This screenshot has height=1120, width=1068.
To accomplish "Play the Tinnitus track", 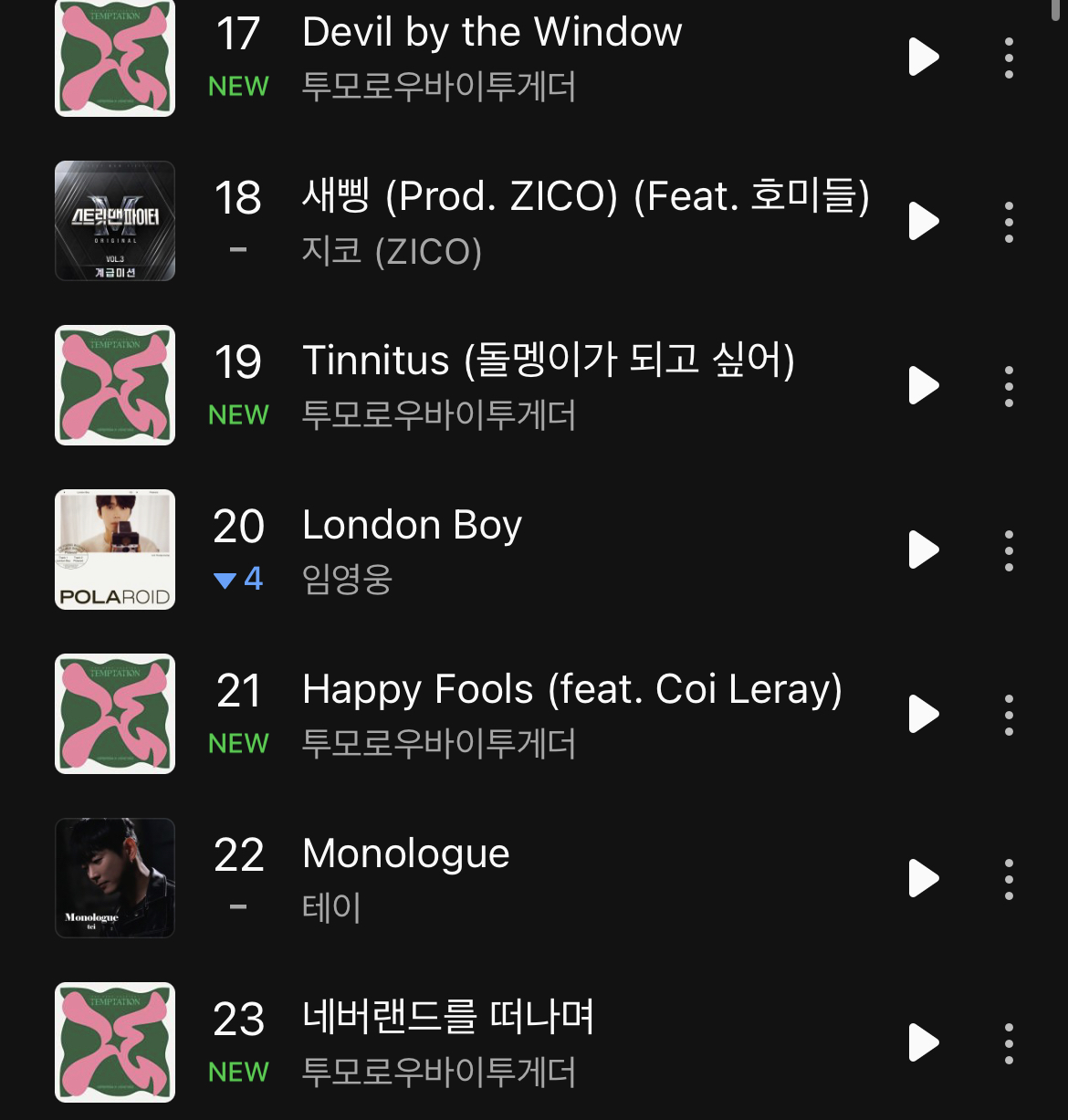I will coord(923,386).
